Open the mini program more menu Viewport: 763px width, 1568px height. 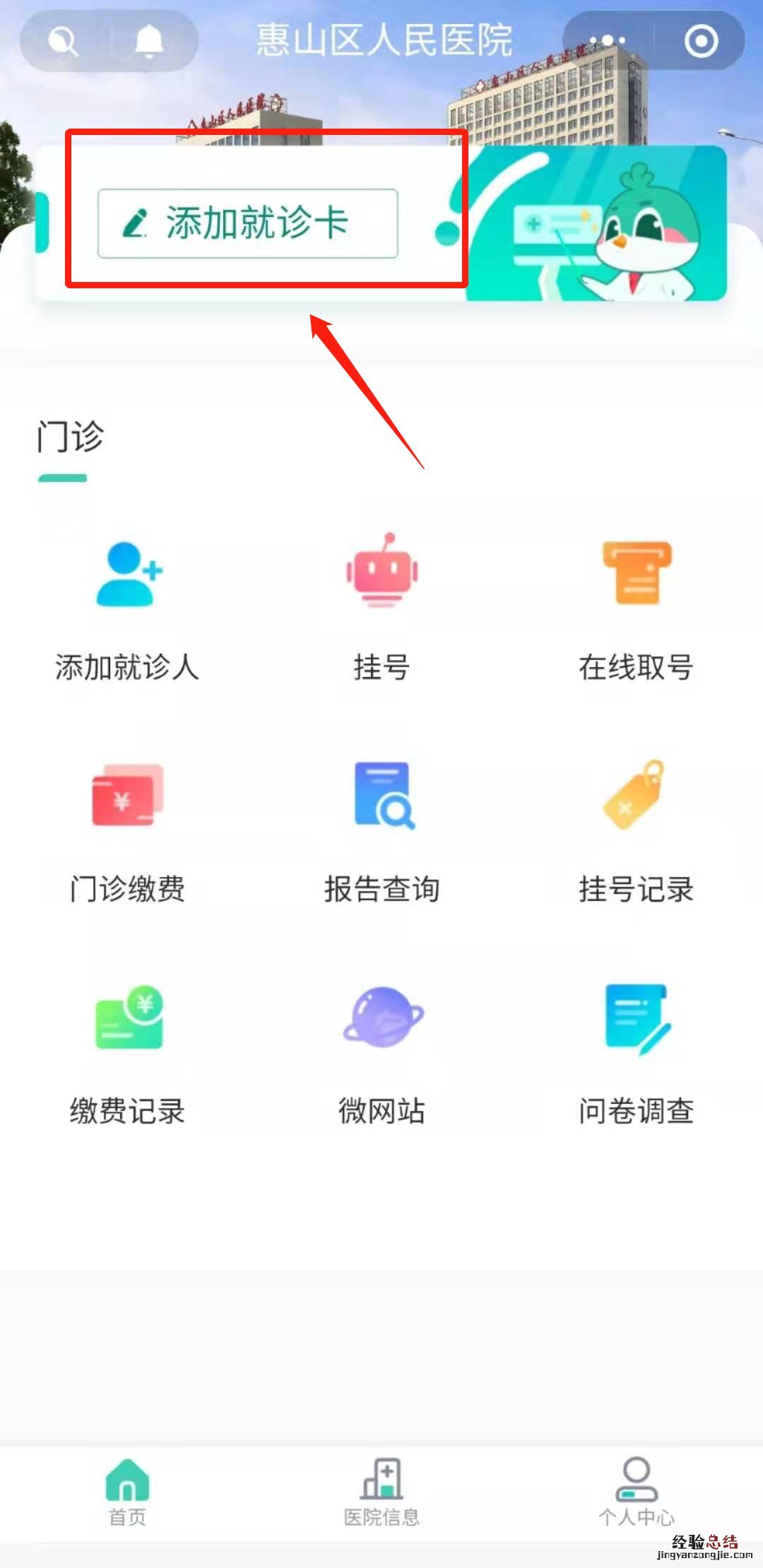(608, 42)
